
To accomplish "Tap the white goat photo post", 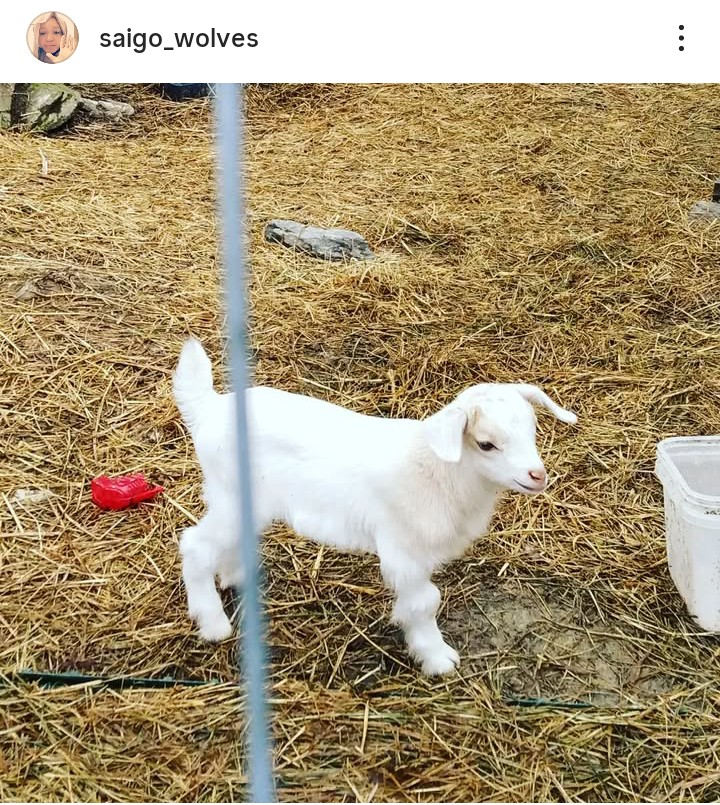I will 360,444.
